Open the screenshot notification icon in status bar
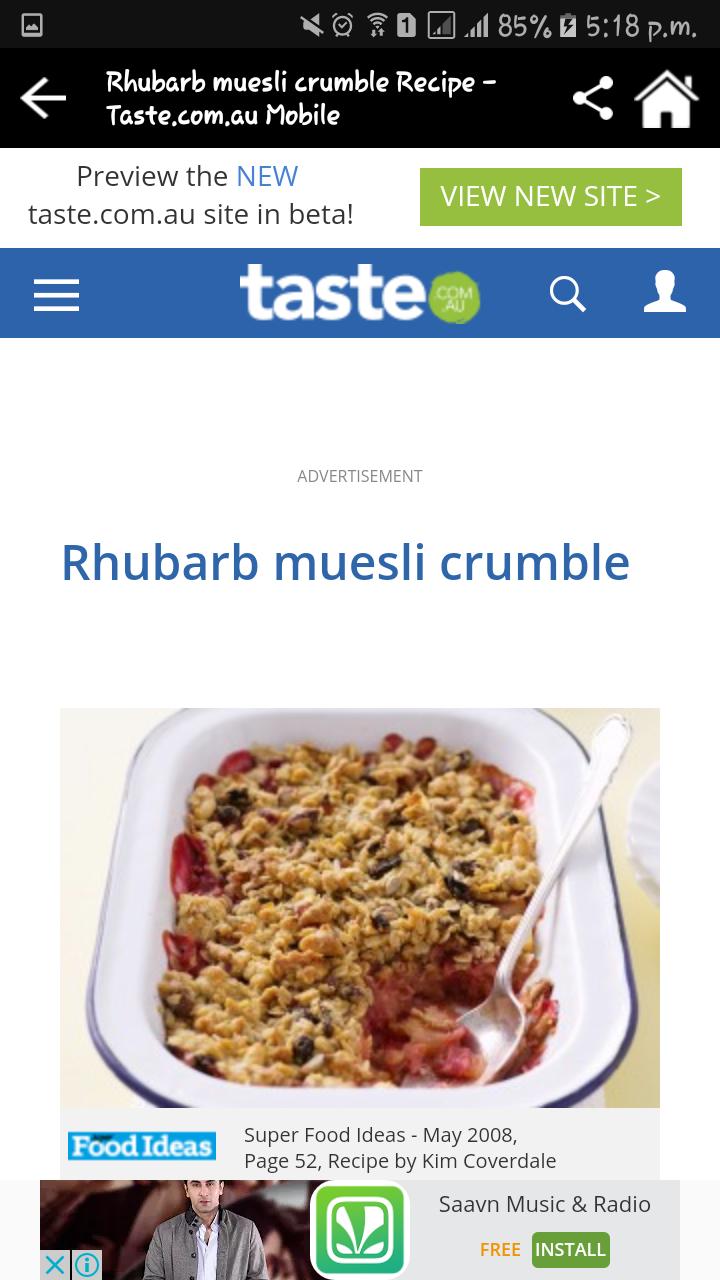This screenshot has width=720, height=1280. point(30,22)
